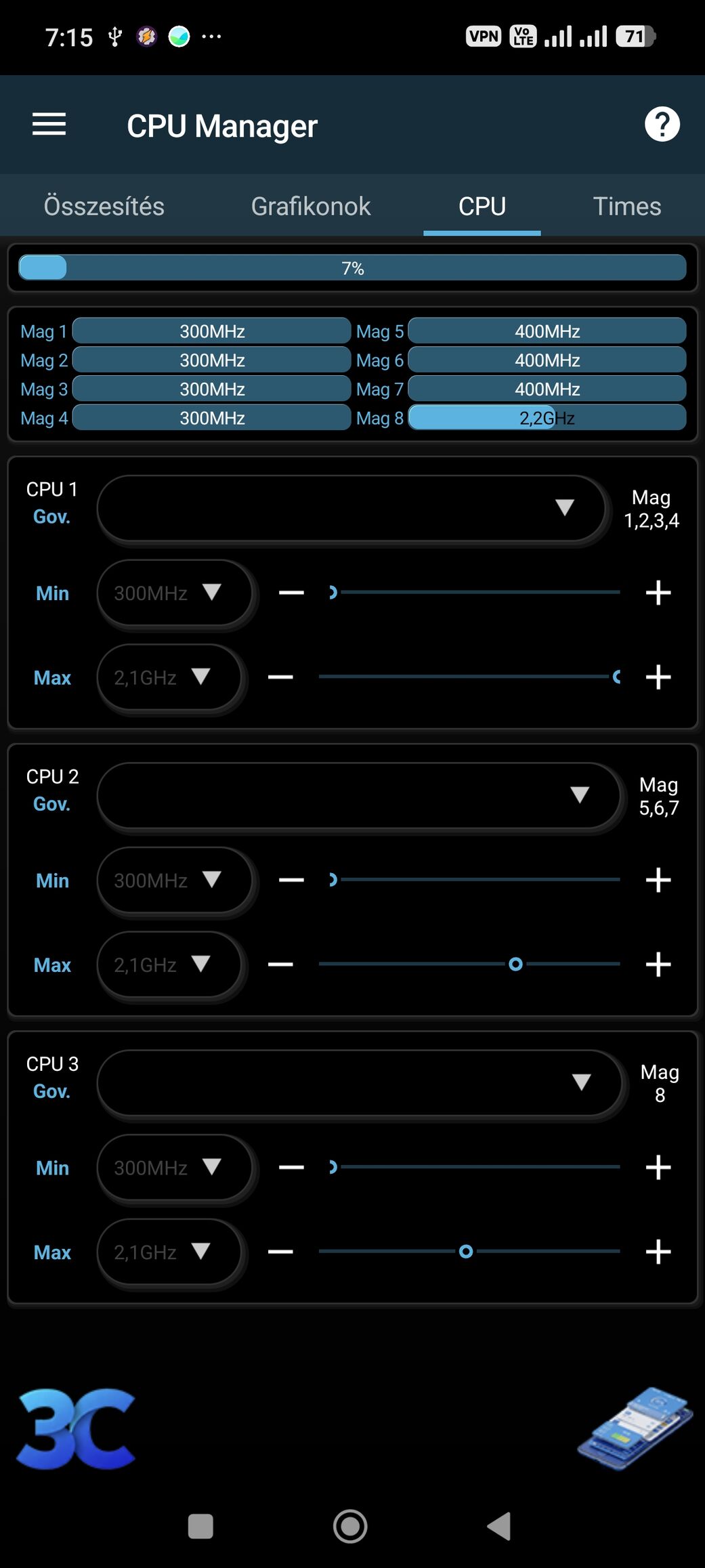
Task: Increase CPU 3 Min frequency with plus
Action: tap(658, 1168)
